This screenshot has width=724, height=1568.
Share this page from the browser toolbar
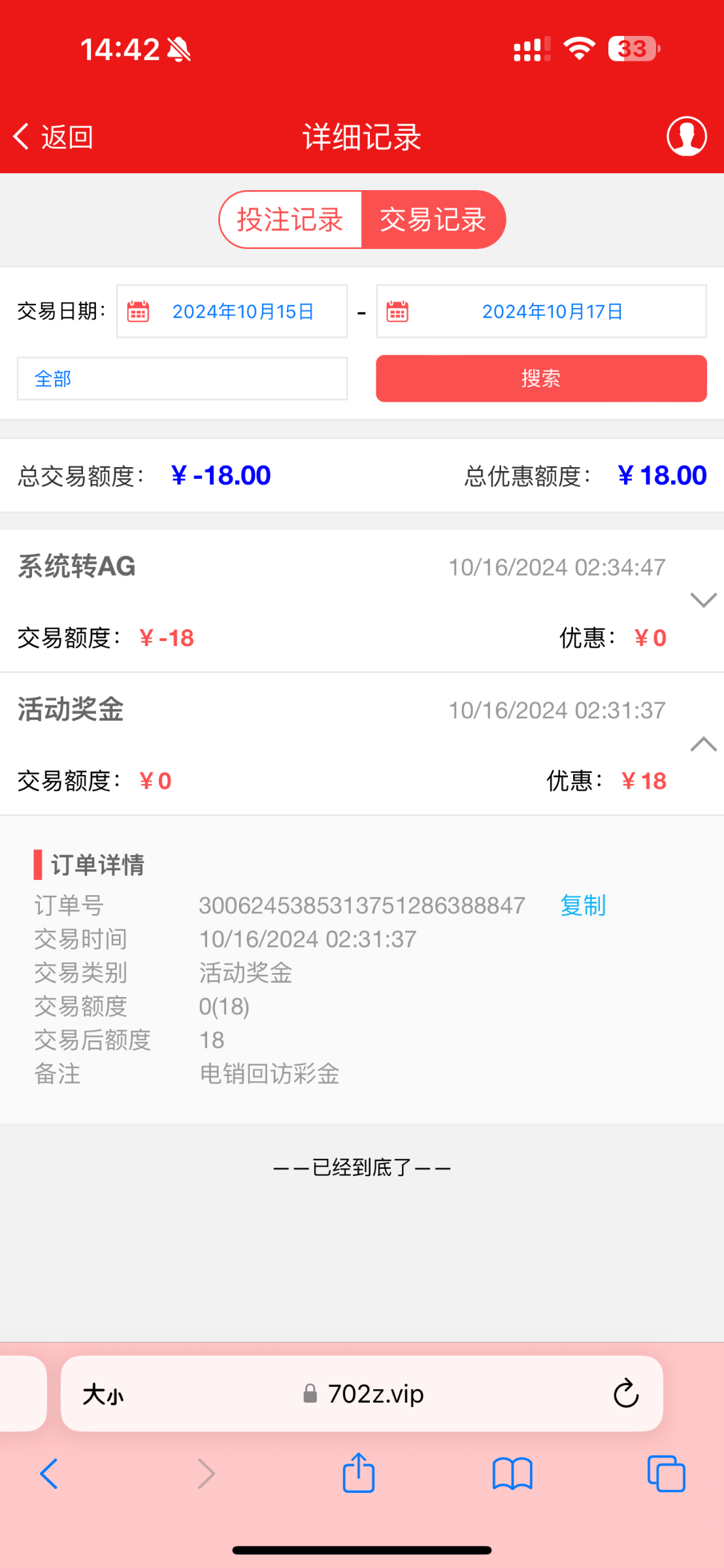pyautogui.click(x=359, y=1474)
